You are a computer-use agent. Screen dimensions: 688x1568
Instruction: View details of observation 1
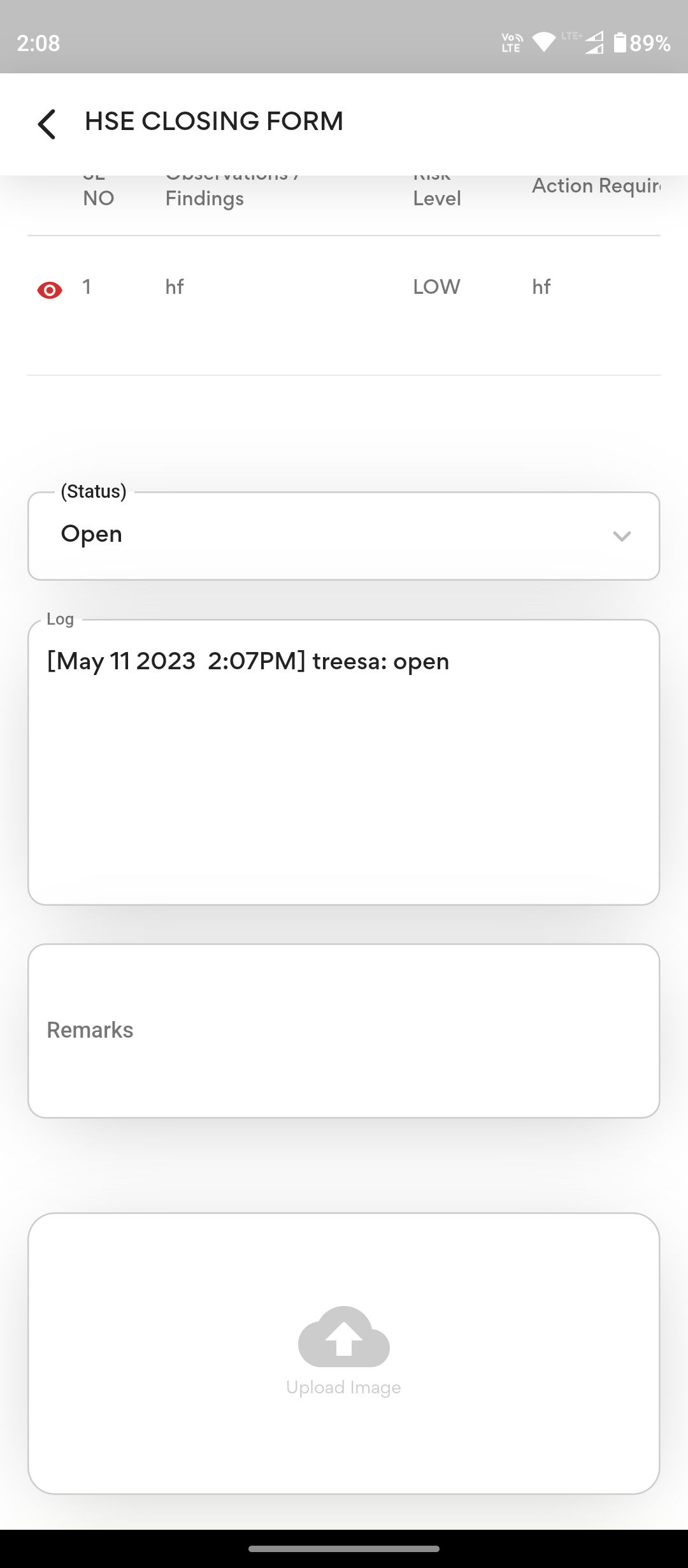[50, 291]
